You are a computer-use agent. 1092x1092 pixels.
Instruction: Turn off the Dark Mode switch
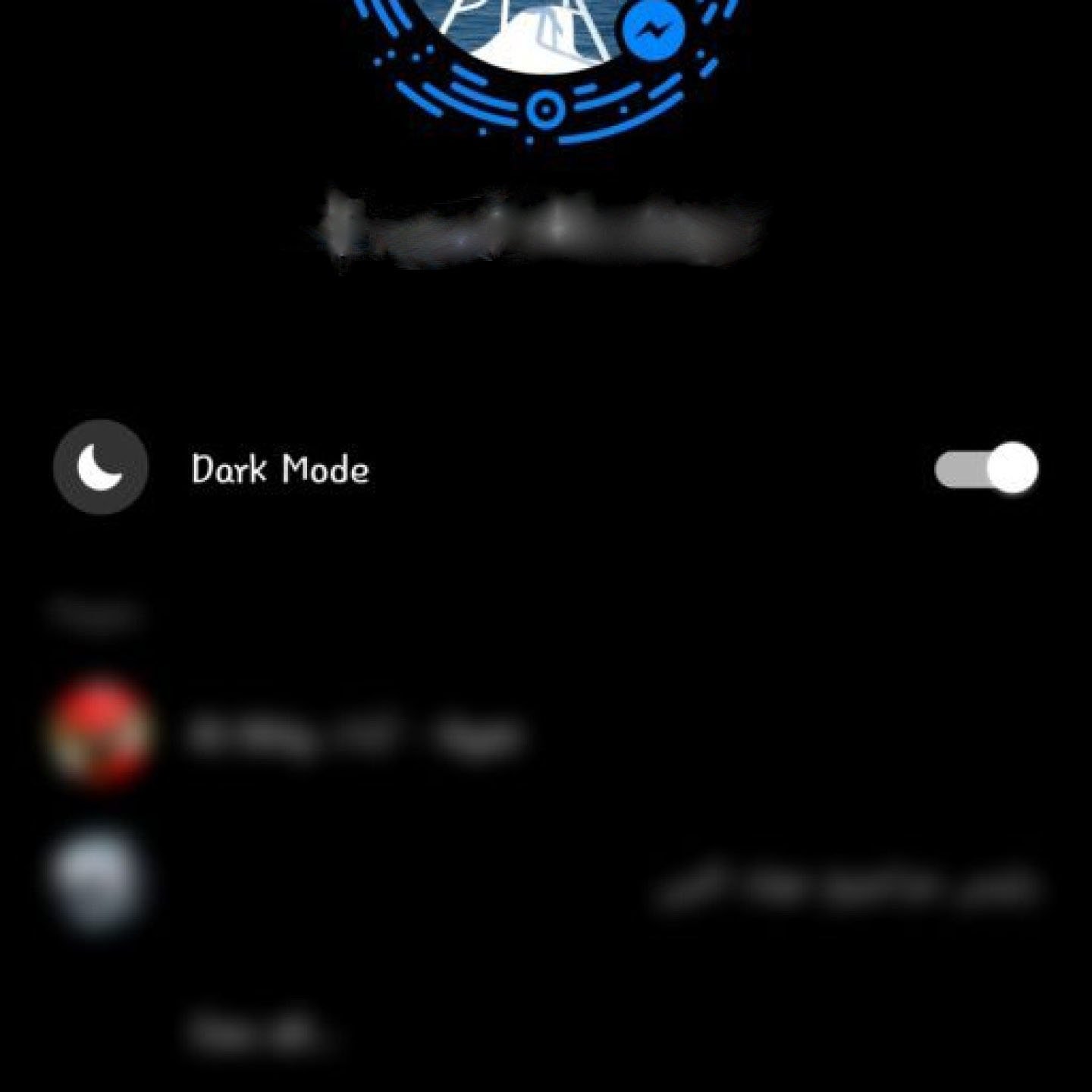tap(987, 469)
